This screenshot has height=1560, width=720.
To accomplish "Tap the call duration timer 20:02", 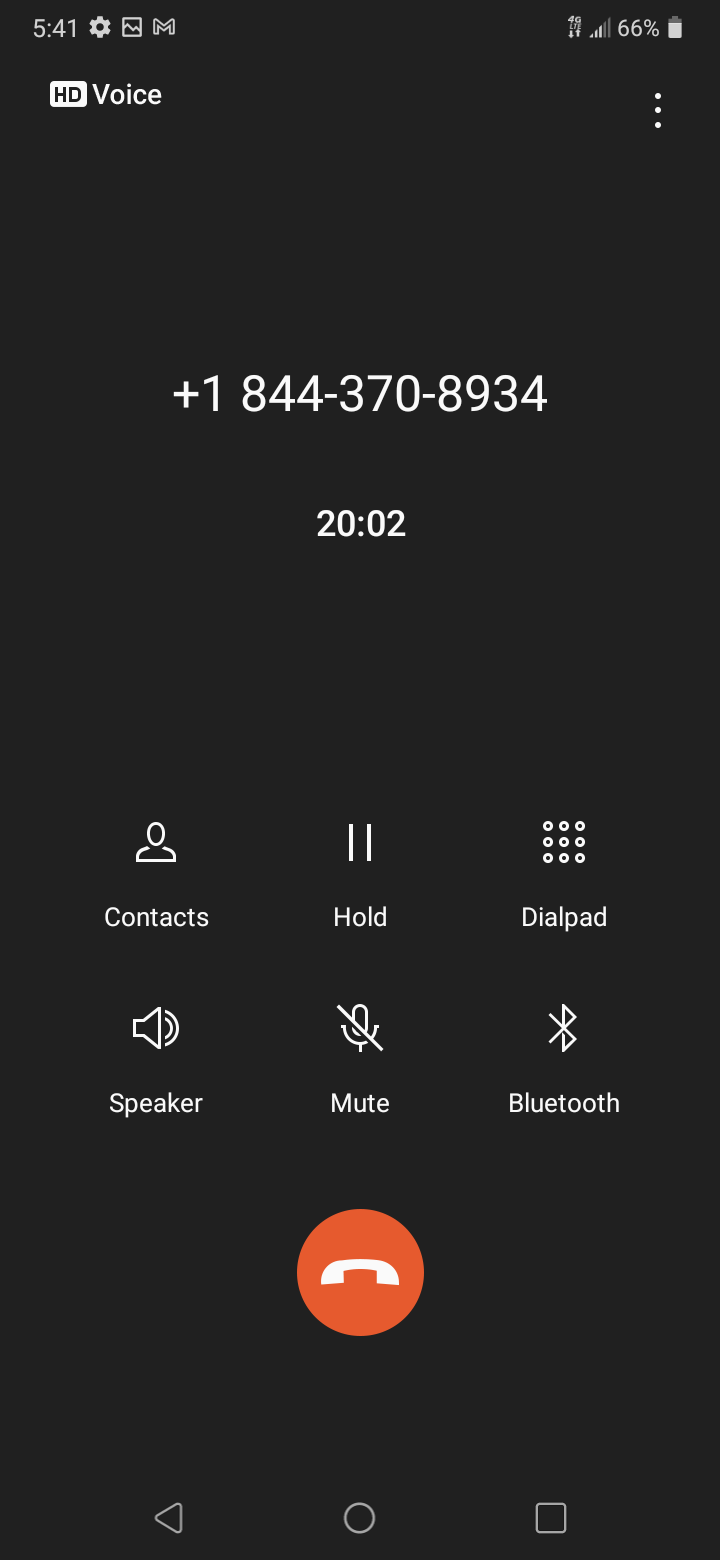I will point(360,523).
